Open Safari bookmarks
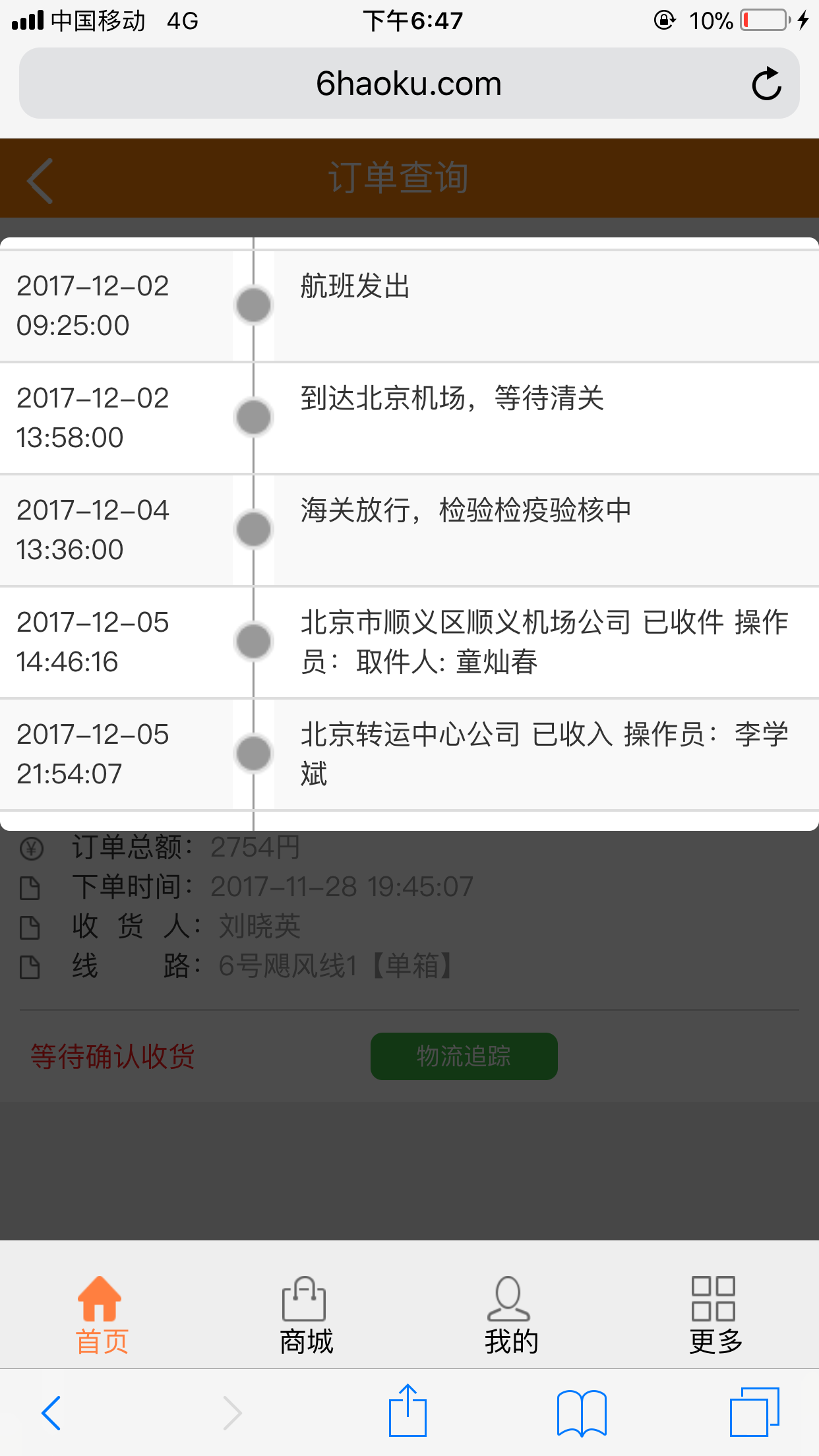Viewport: 819px width, 1456px height. (x=581, y=1412)
